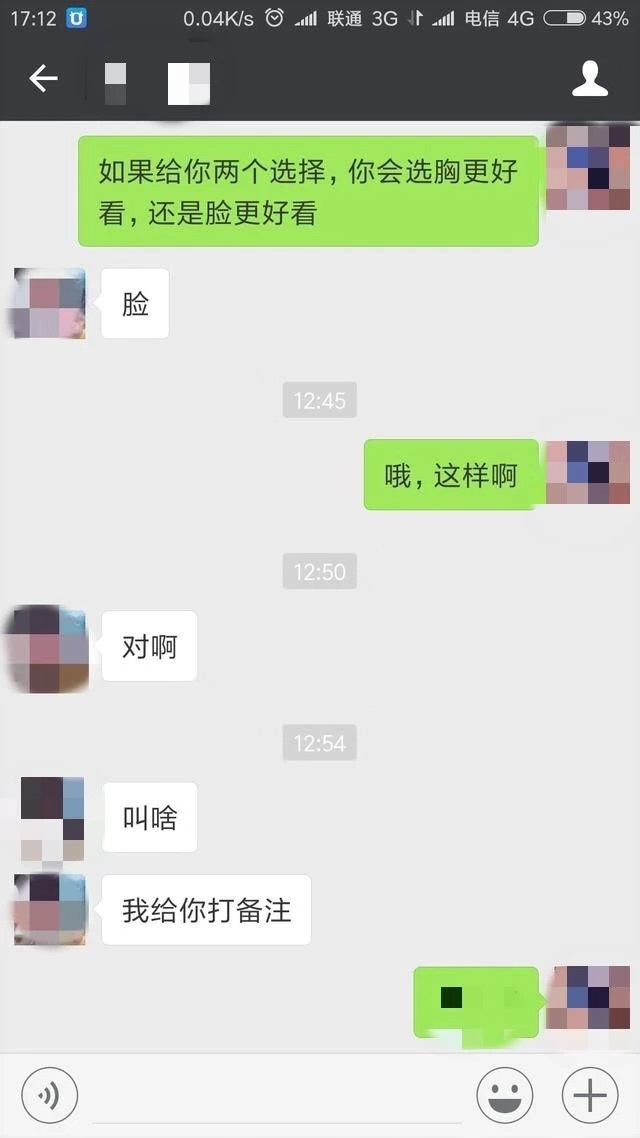Viewport: 640px width, 1138px height.
Task: Switch to voice input mode
Action: [x=49, y=1096]
